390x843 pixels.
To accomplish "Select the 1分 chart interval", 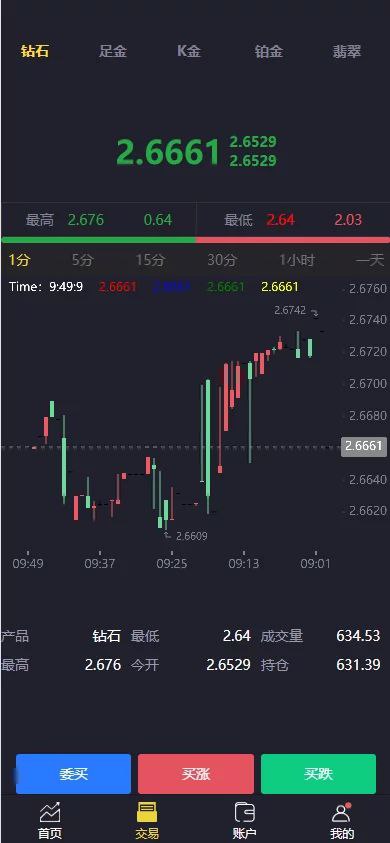I will [x=19, y=261].
